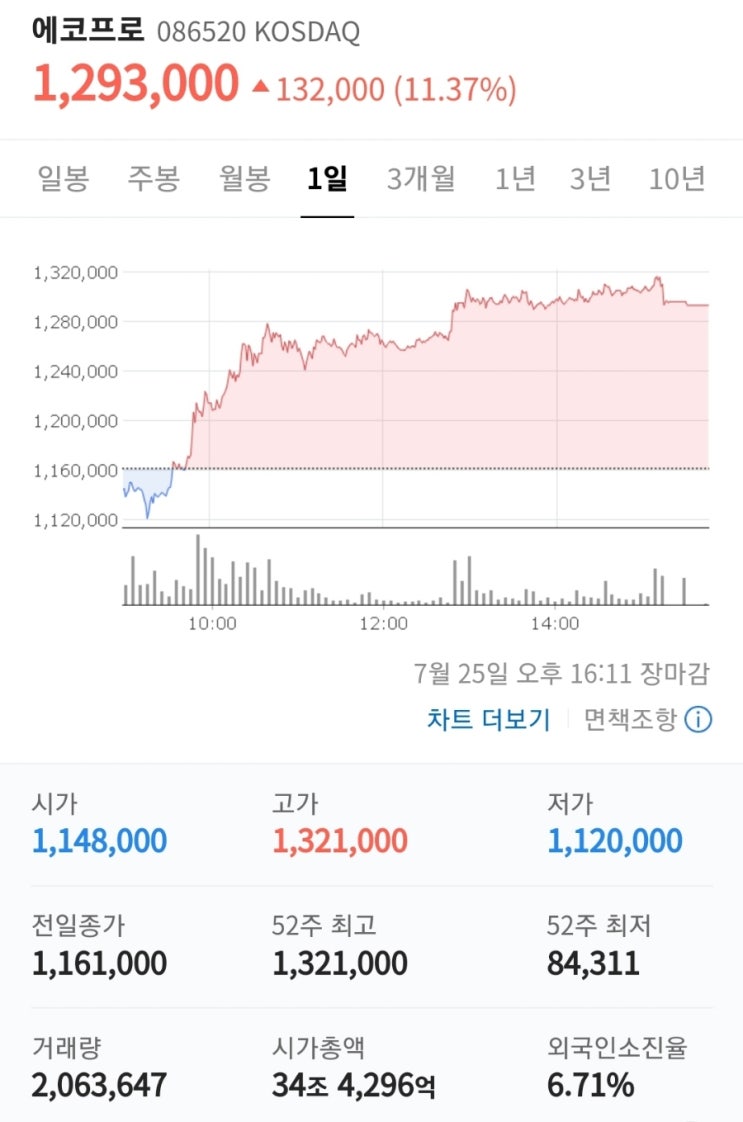
Task: Select the 주봉 chart tab
Action: point(153,180)
